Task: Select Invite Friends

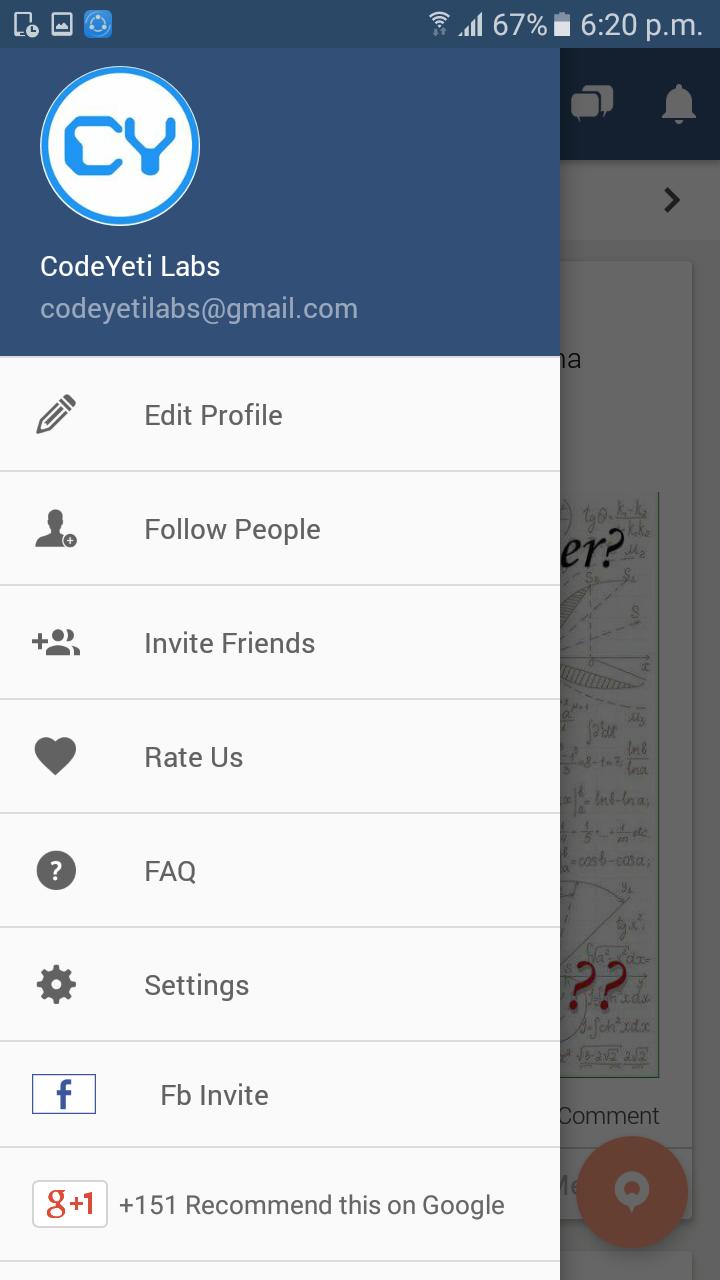Action: coord(229,643)
